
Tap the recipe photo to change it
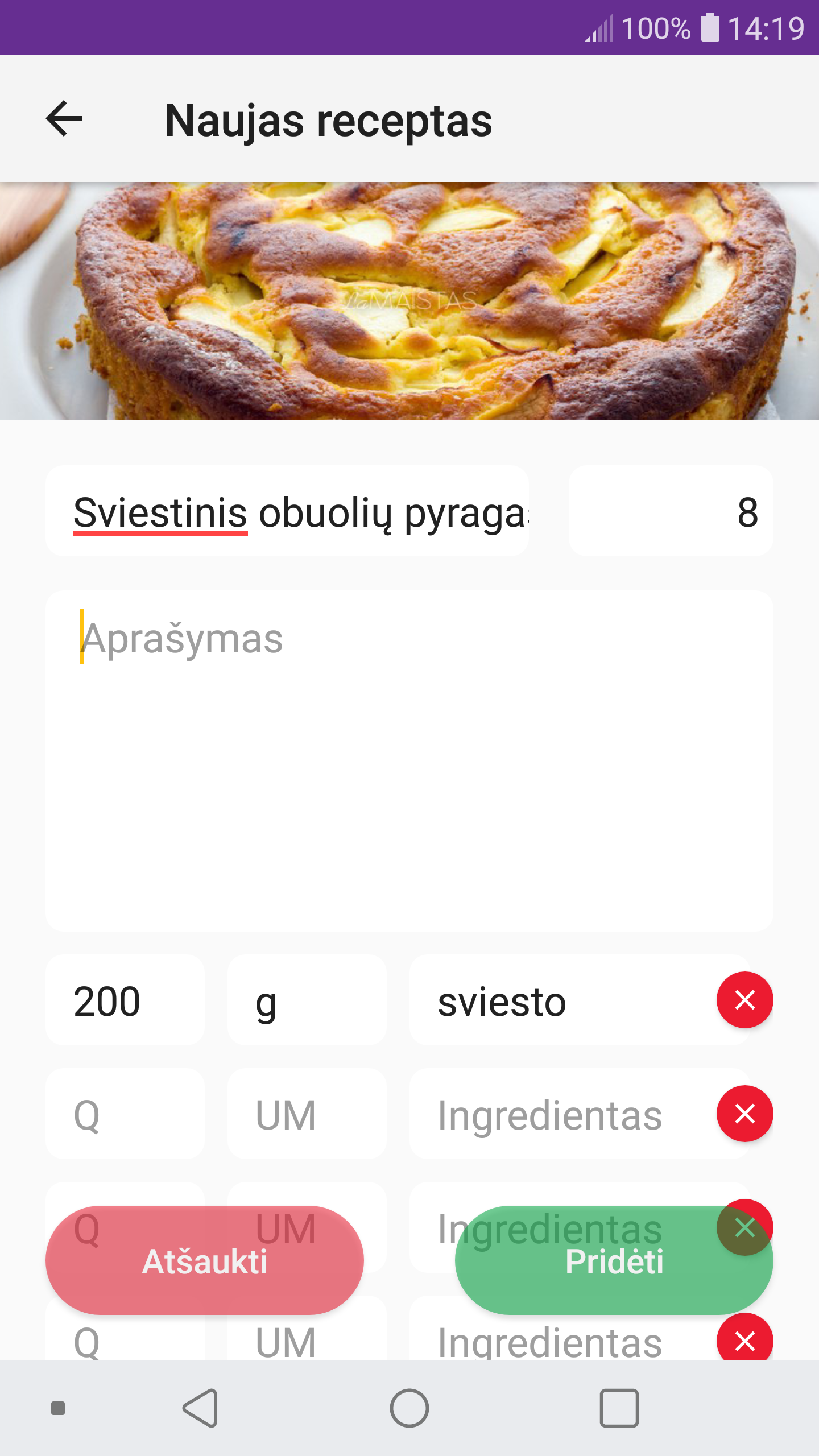click(x=409, y=300)
